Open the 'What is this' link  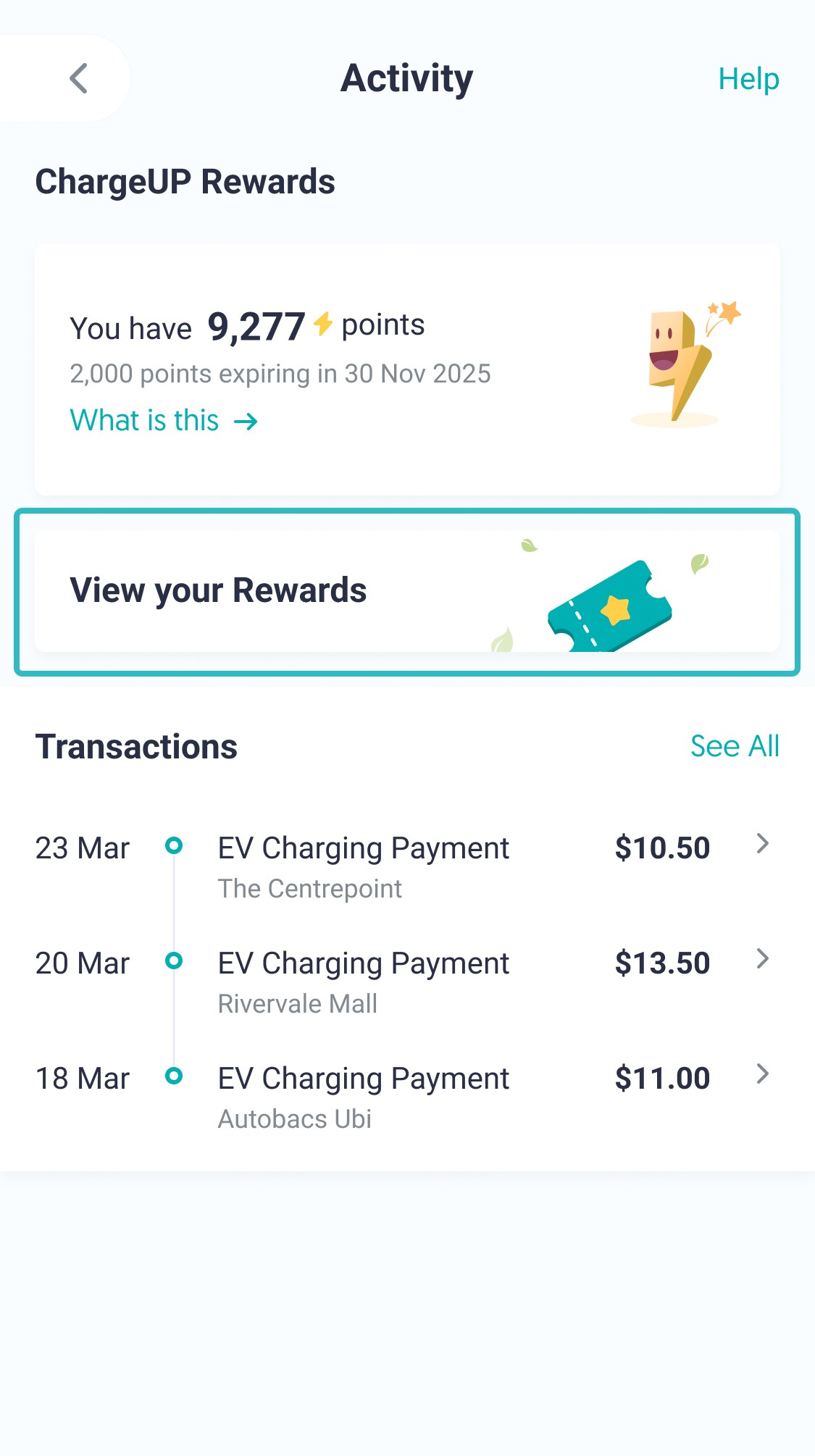click(x=164, y=421)
